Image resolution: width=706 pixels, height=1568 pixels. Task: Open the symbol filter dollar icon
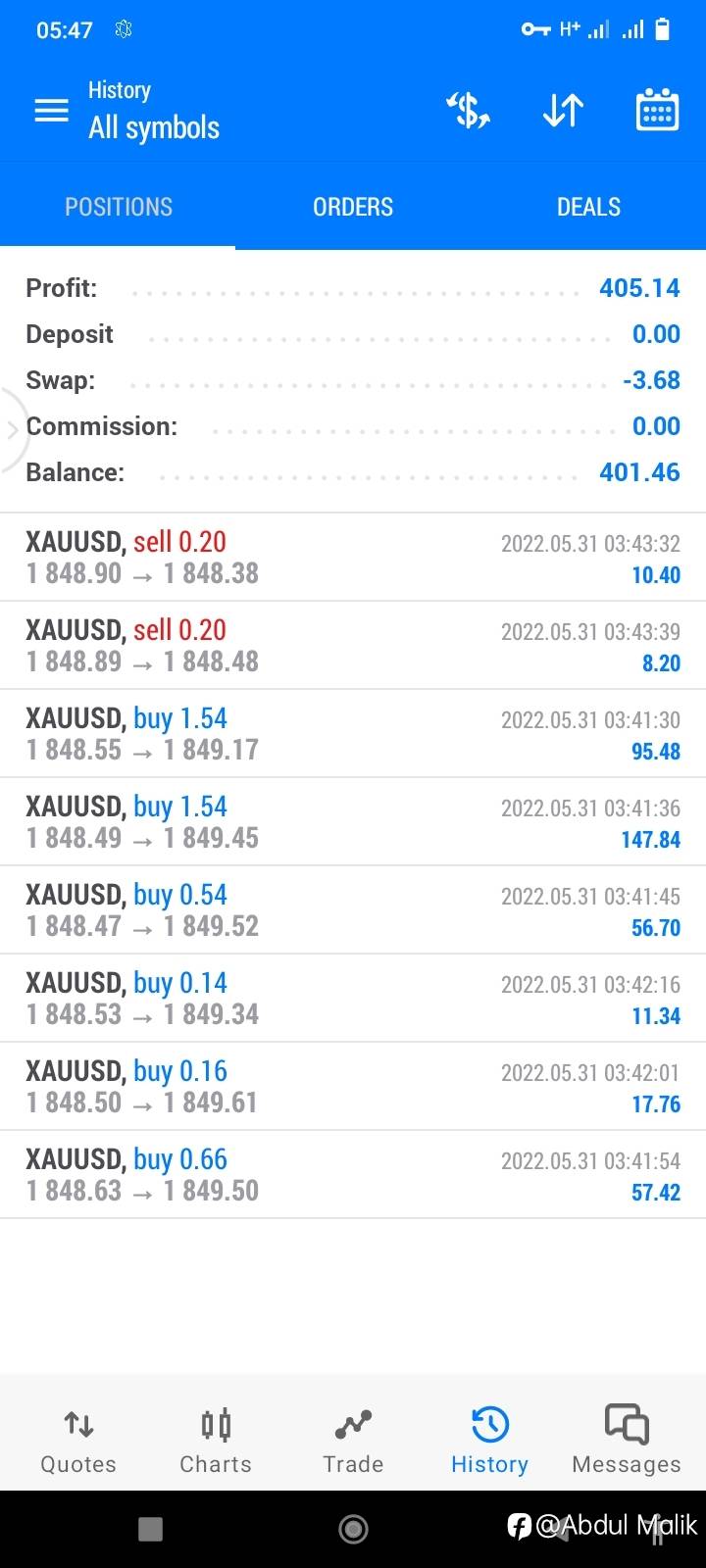coord(469,111)
